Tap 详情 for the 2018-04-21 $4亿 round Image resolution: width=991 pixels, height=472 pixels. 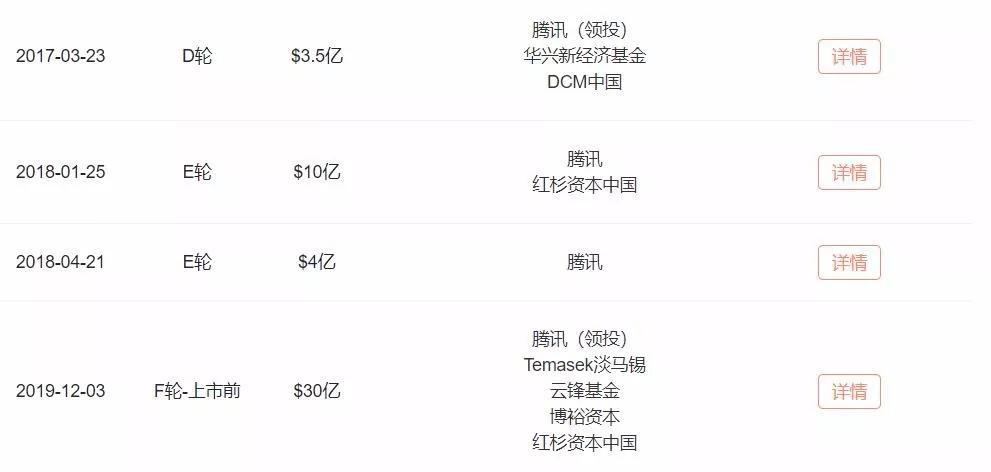click(x=849, y=263)
